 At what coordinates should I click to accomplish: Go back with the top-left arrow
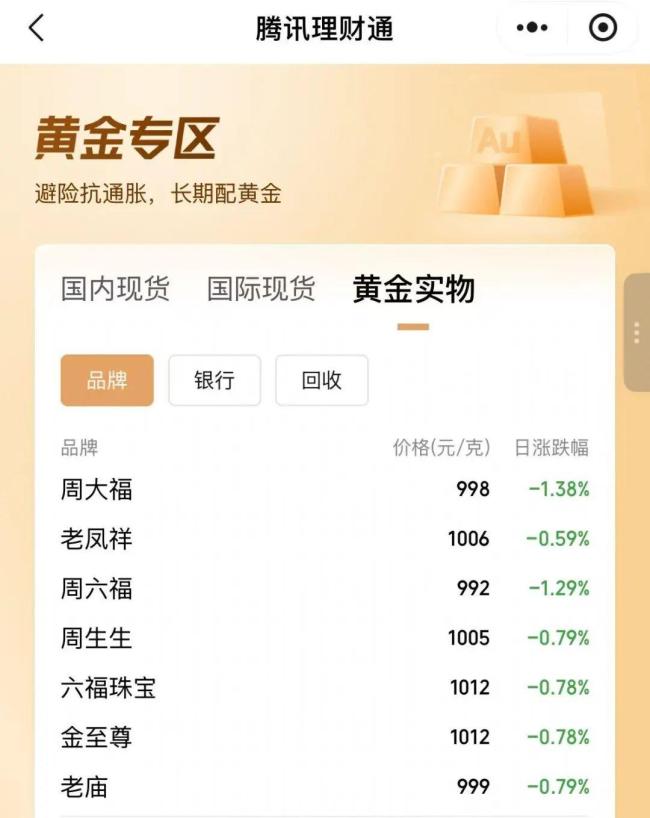36,29
